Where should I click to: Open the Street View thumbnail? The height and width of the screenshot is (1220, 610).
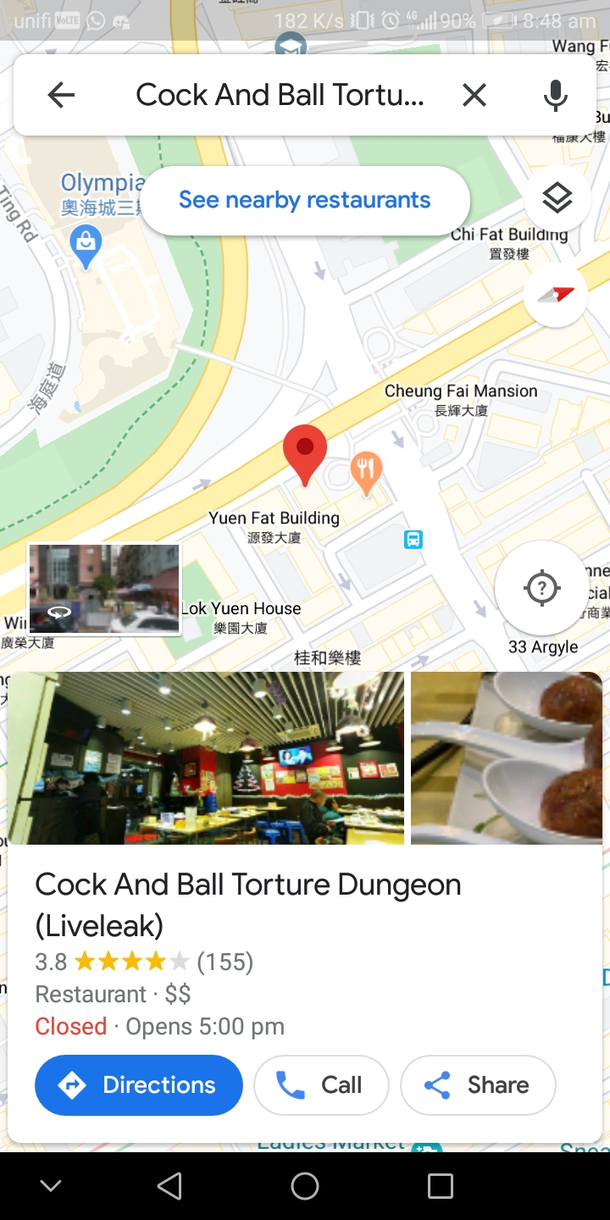104,589
